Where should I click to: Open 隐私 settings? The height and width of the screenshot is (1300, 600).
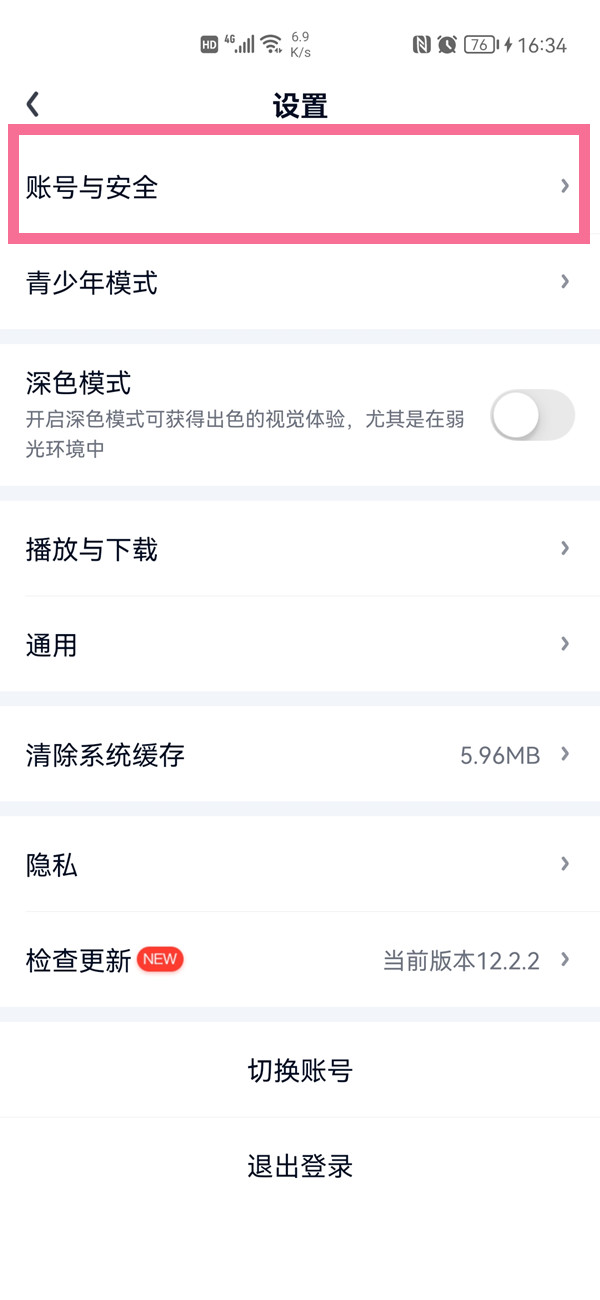[x=298, y=865]
